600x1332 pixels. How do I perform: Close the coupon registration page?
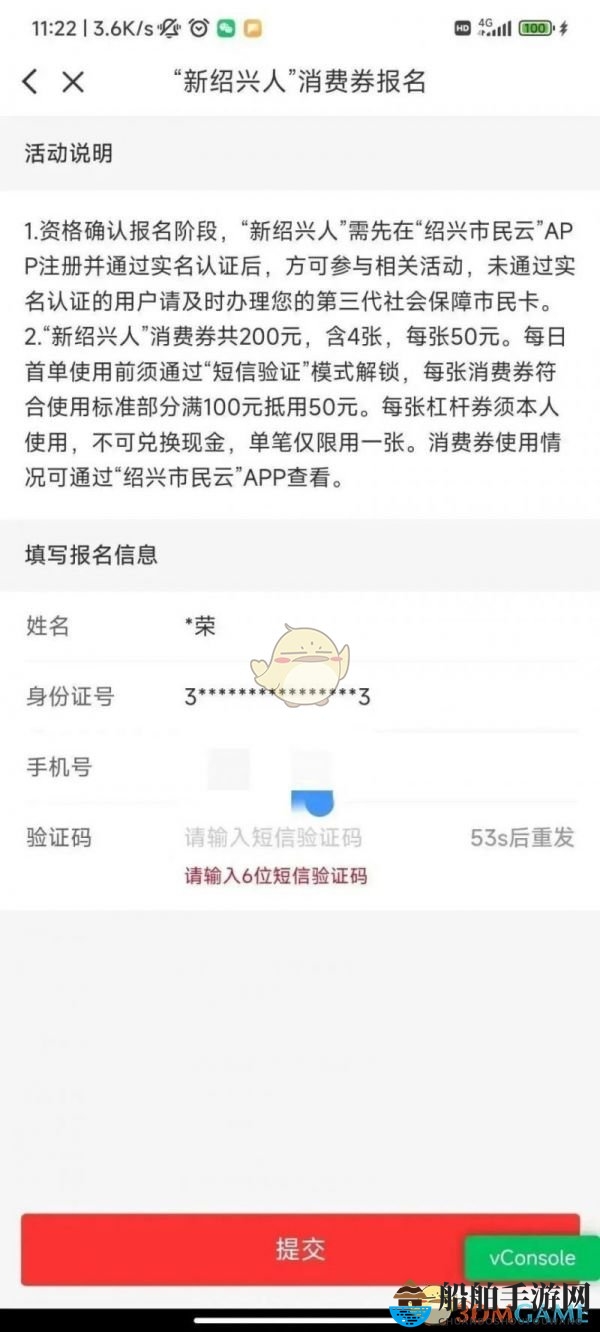coord(73,82)
